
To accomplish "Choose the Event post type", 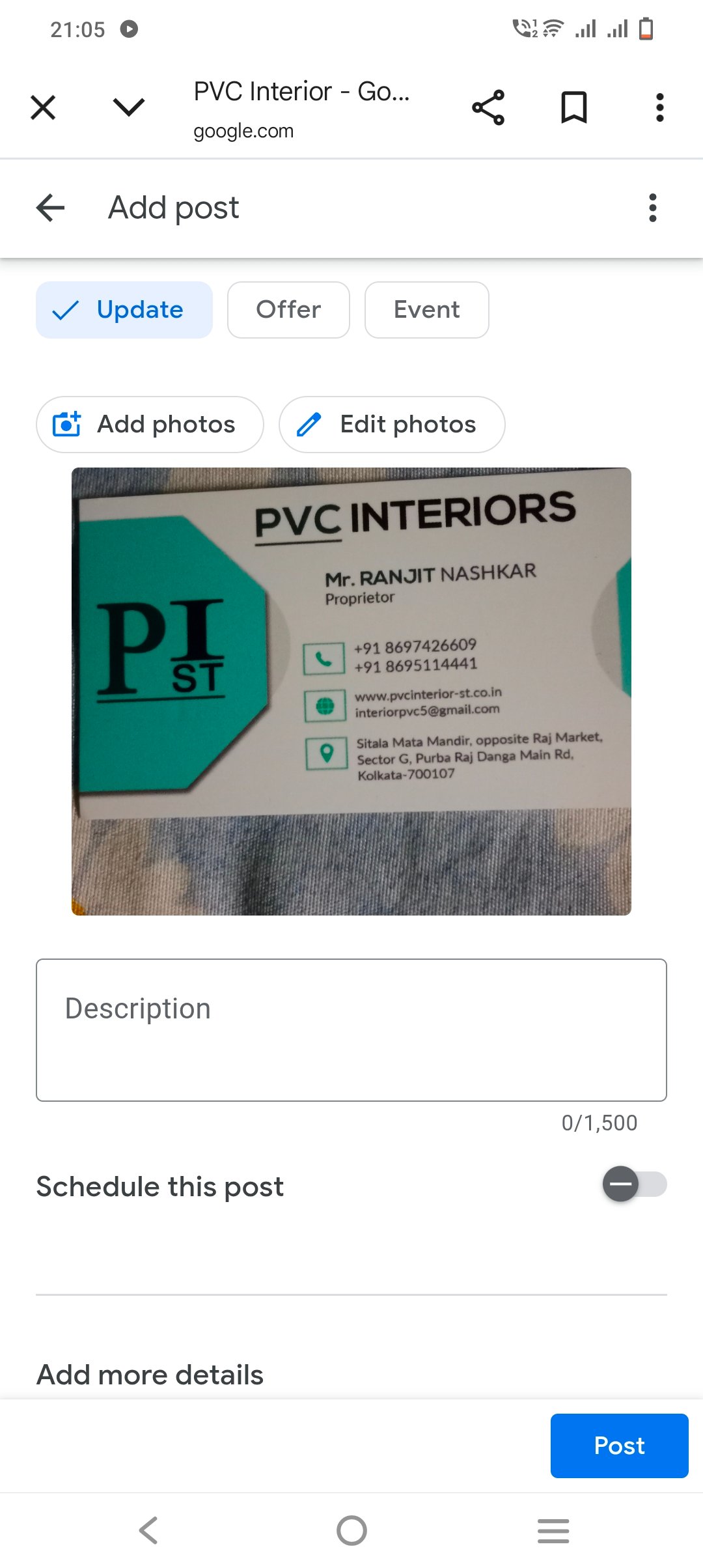I will pyautogui.click(x=426, y=310).
